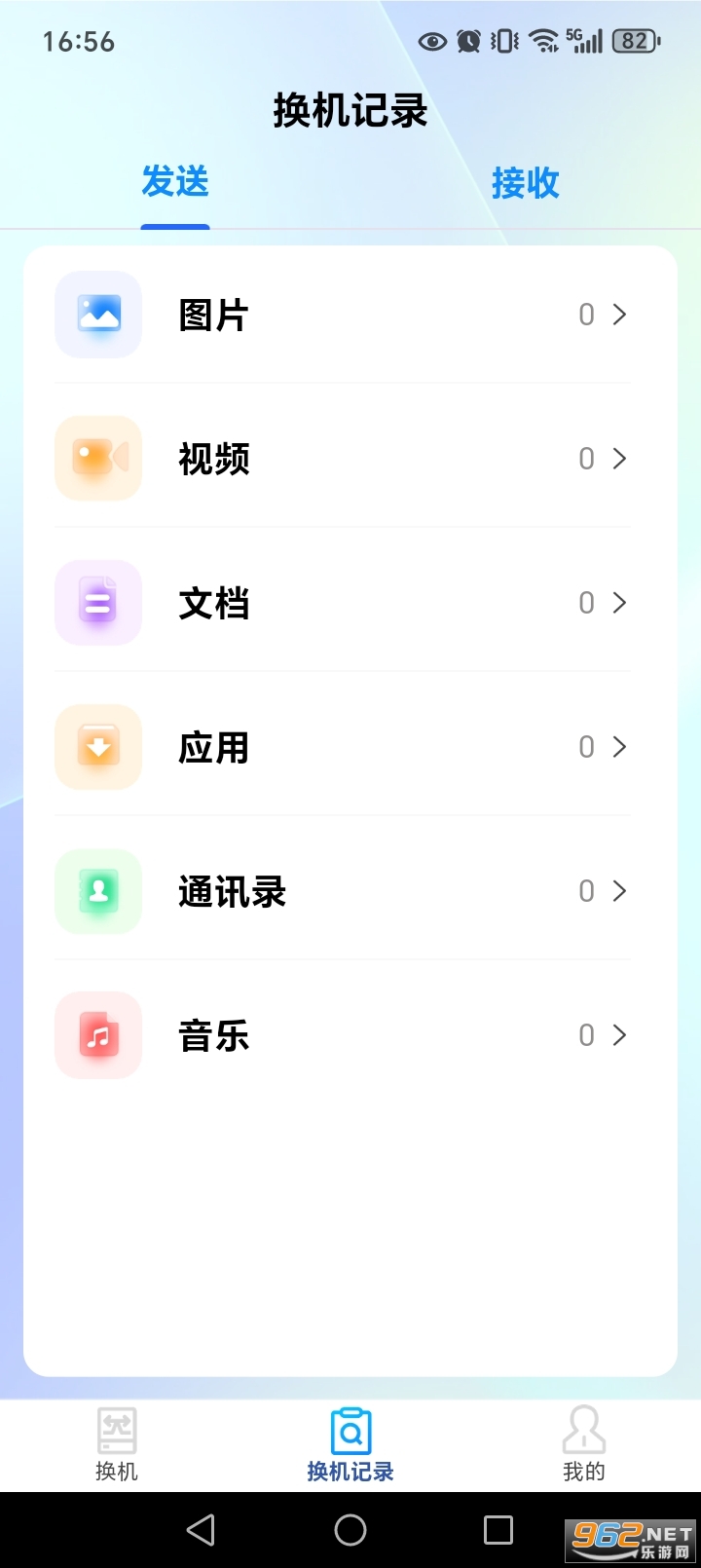Select the 视频 (Video) camera icon
701x1568 pixels.
97,458
